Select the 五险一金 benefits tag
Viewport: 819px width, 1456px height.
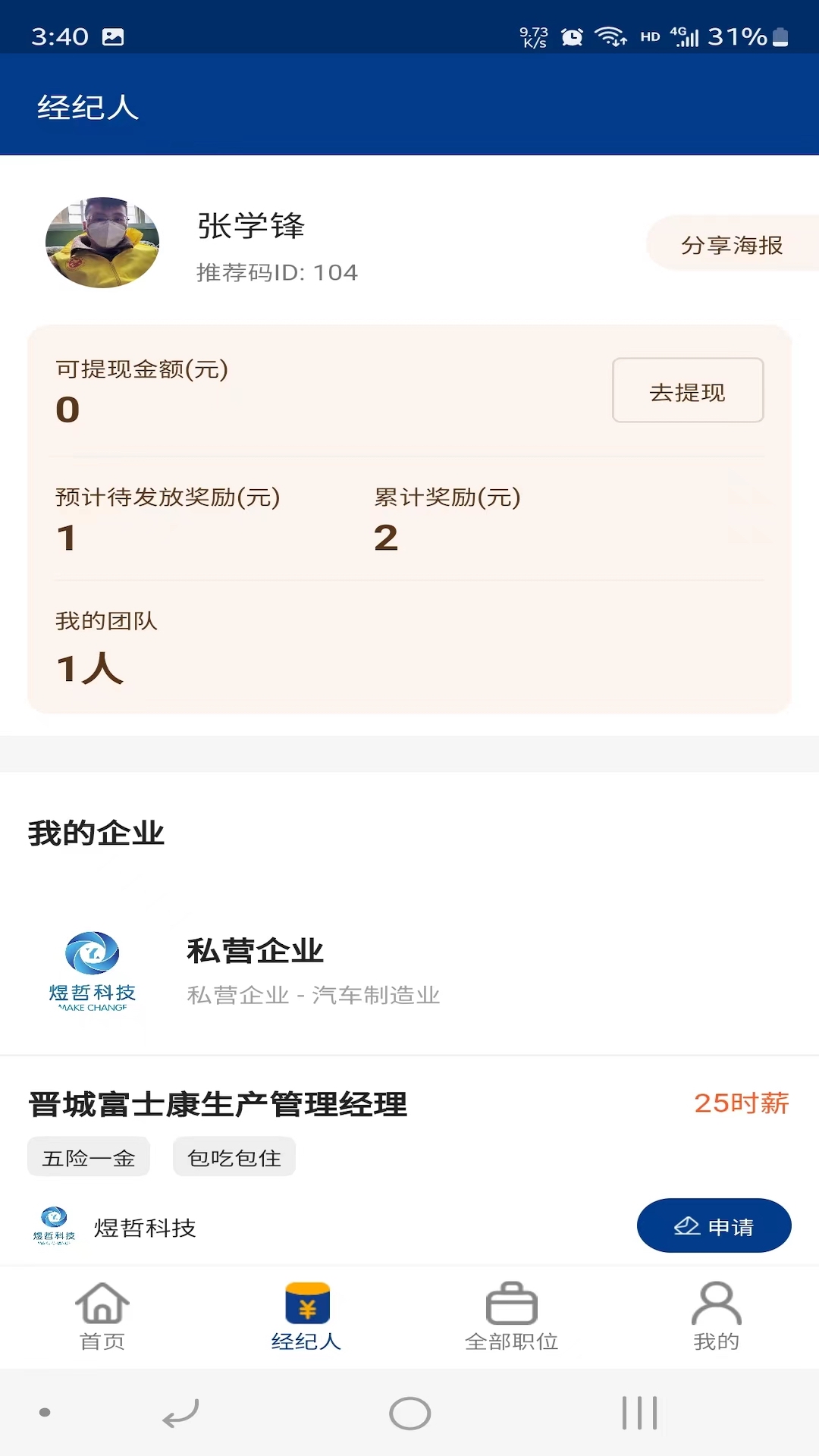[88, 1156]
